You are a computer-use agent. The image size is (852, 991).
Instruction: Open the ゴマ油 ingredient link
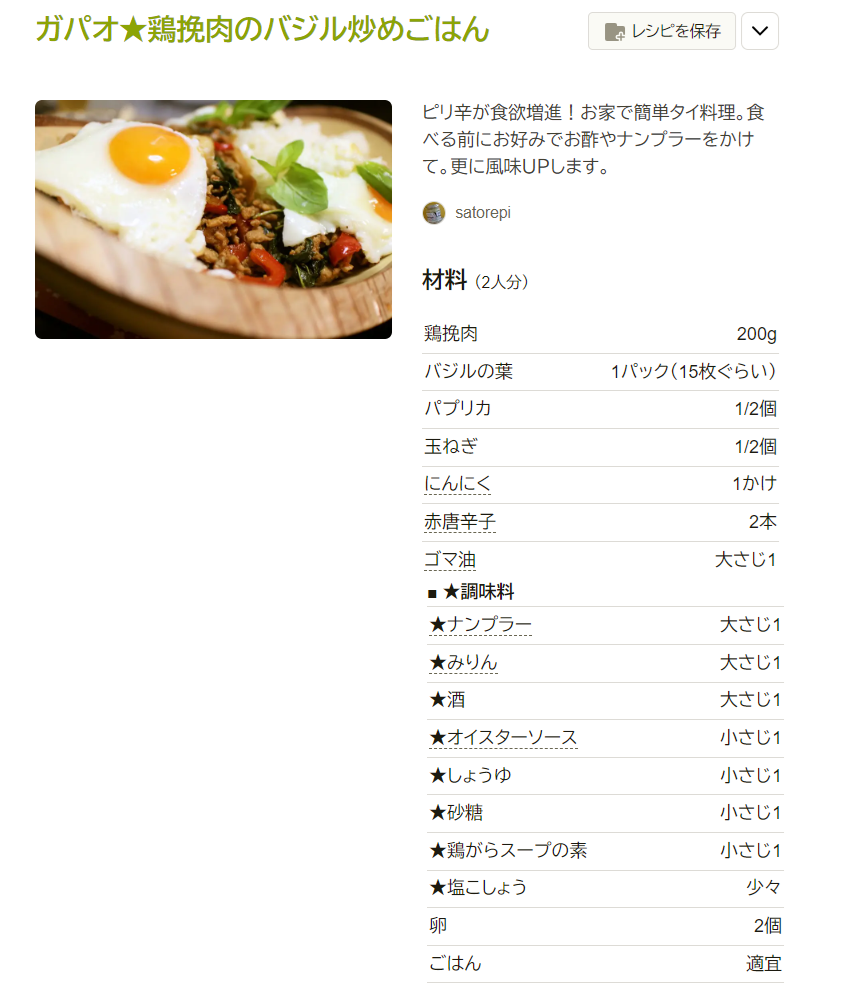(x=449, y=560)
